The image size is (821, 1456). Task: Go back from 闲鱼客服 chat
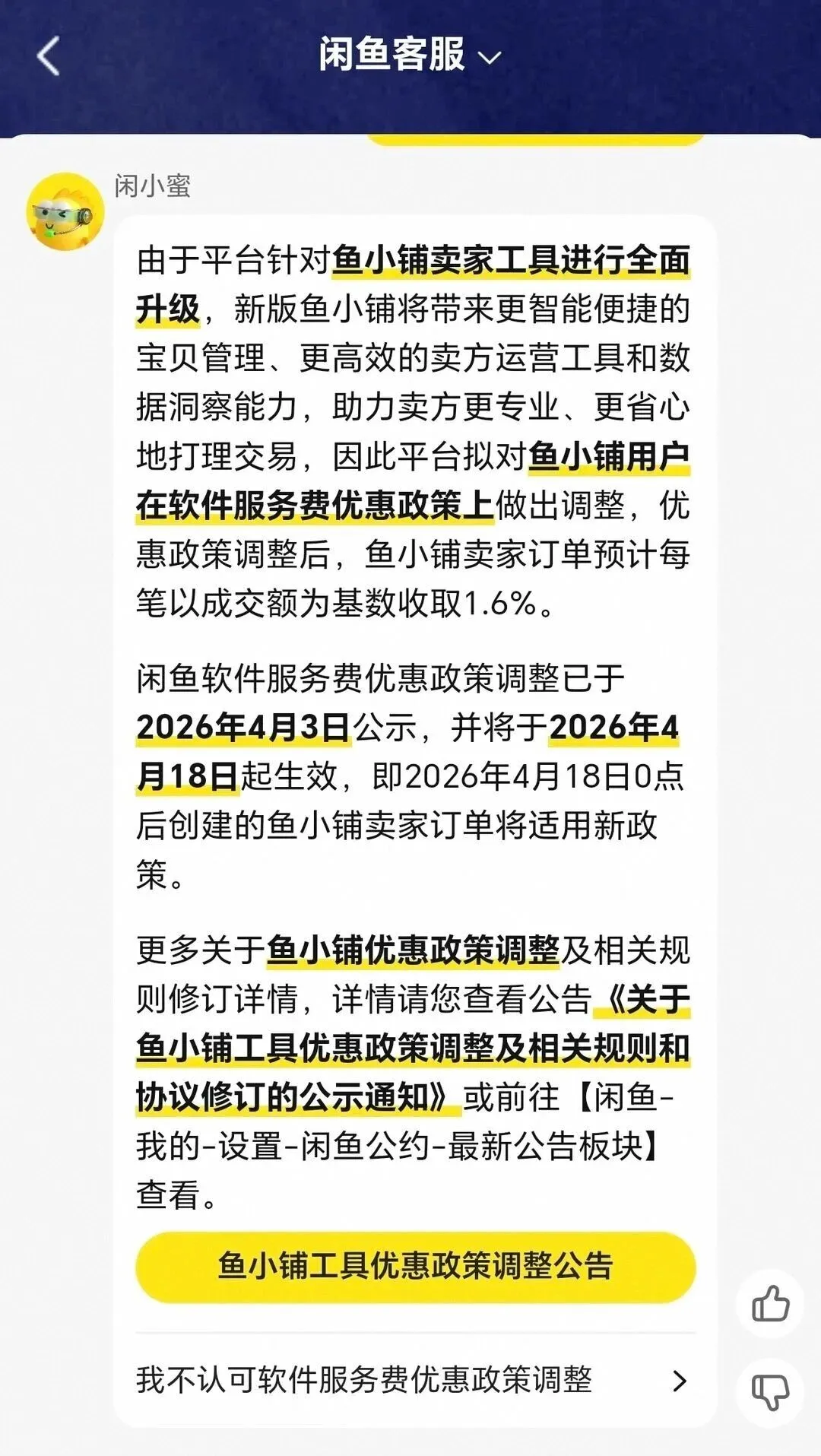pyautogui.click(x=48, y=57)
